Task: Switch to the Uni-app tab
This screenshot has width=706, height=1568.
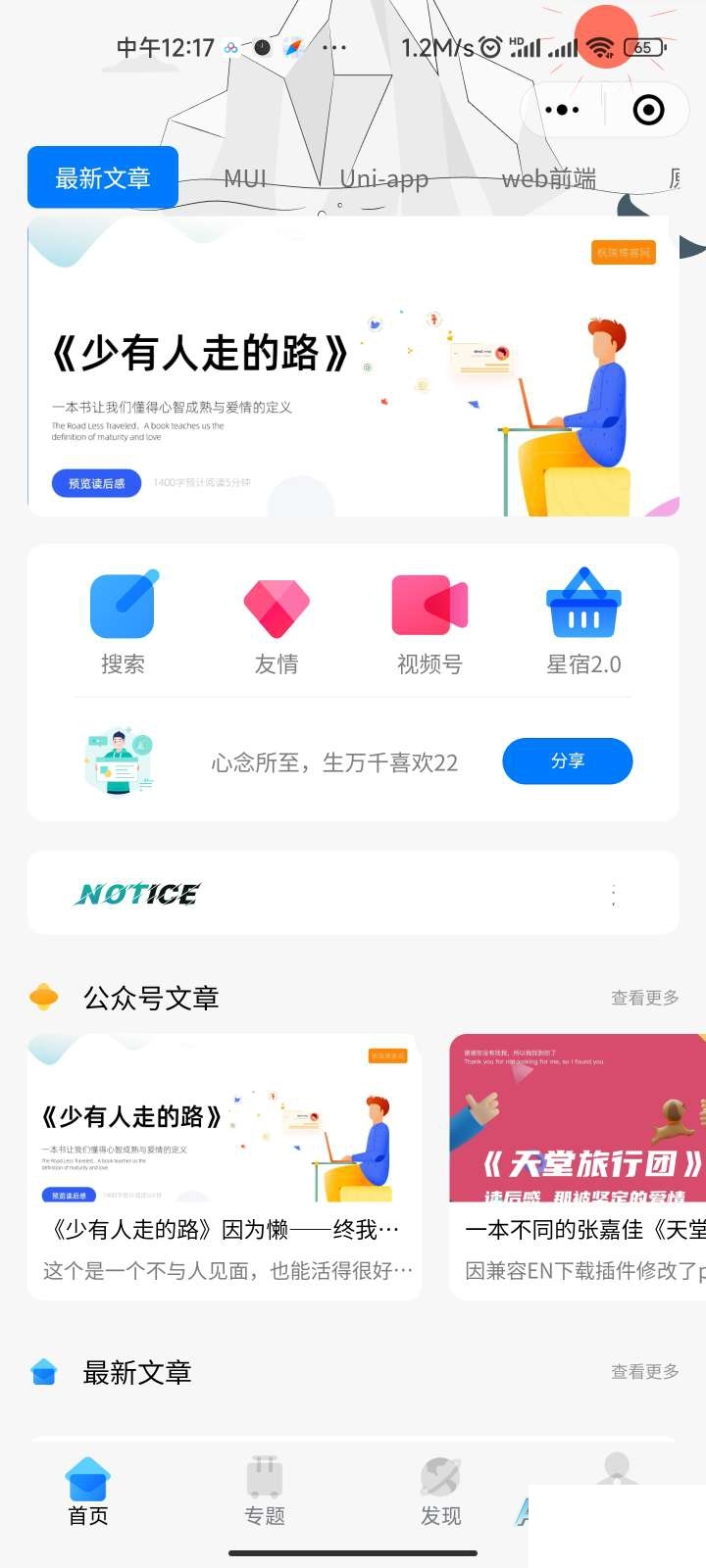Action: pyautogui.click(x=384, y=178)
